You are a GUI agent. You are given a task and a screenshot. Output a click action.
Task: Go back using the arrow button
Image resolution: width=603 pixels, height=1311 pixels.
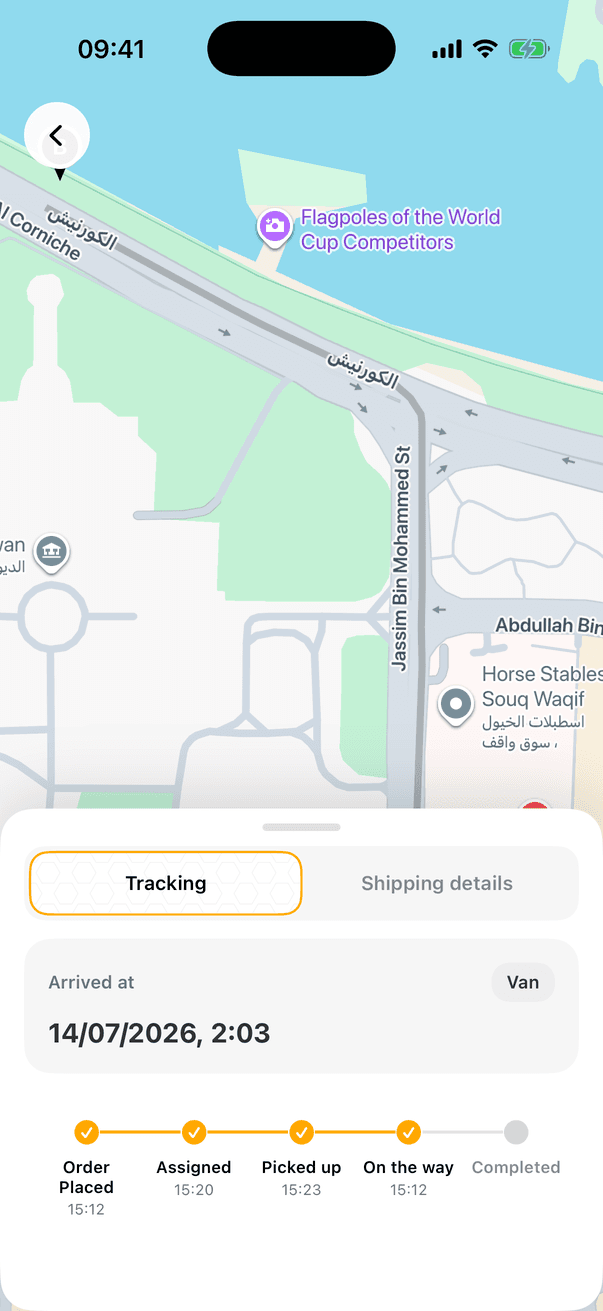(56, 135)
